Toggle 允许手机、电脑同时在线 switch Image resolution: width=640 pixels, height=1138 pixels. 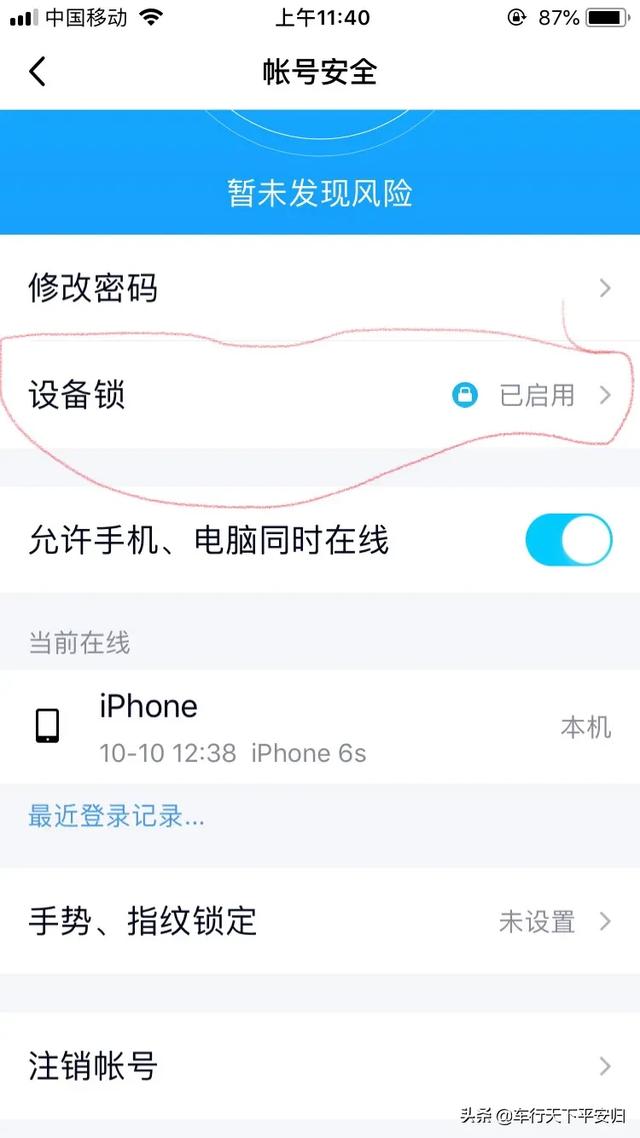(568, 541)
